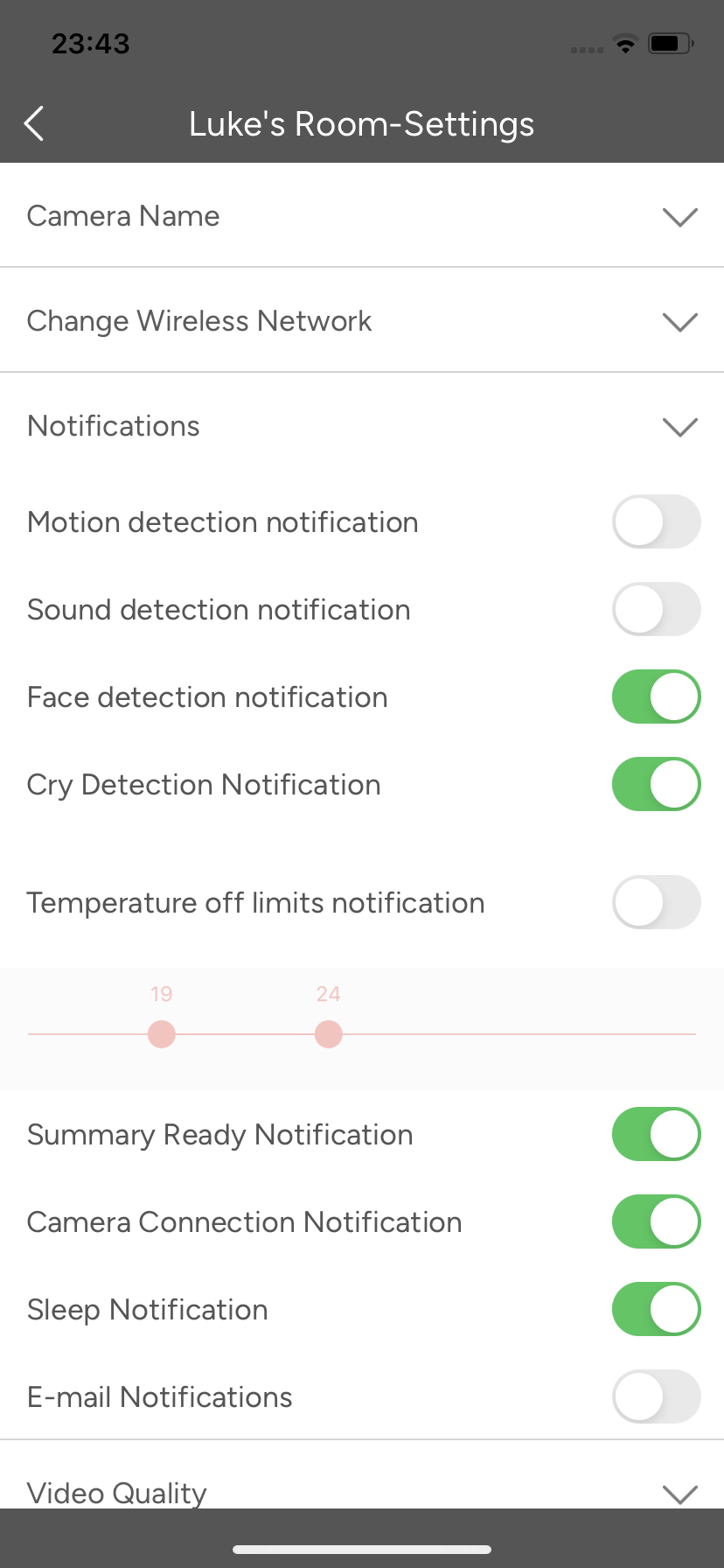Image resolution: width=724 pixels, height=1568 pixels.
Task: Go back from Luke's Room-Settings
Action: [x=34, y=124]
